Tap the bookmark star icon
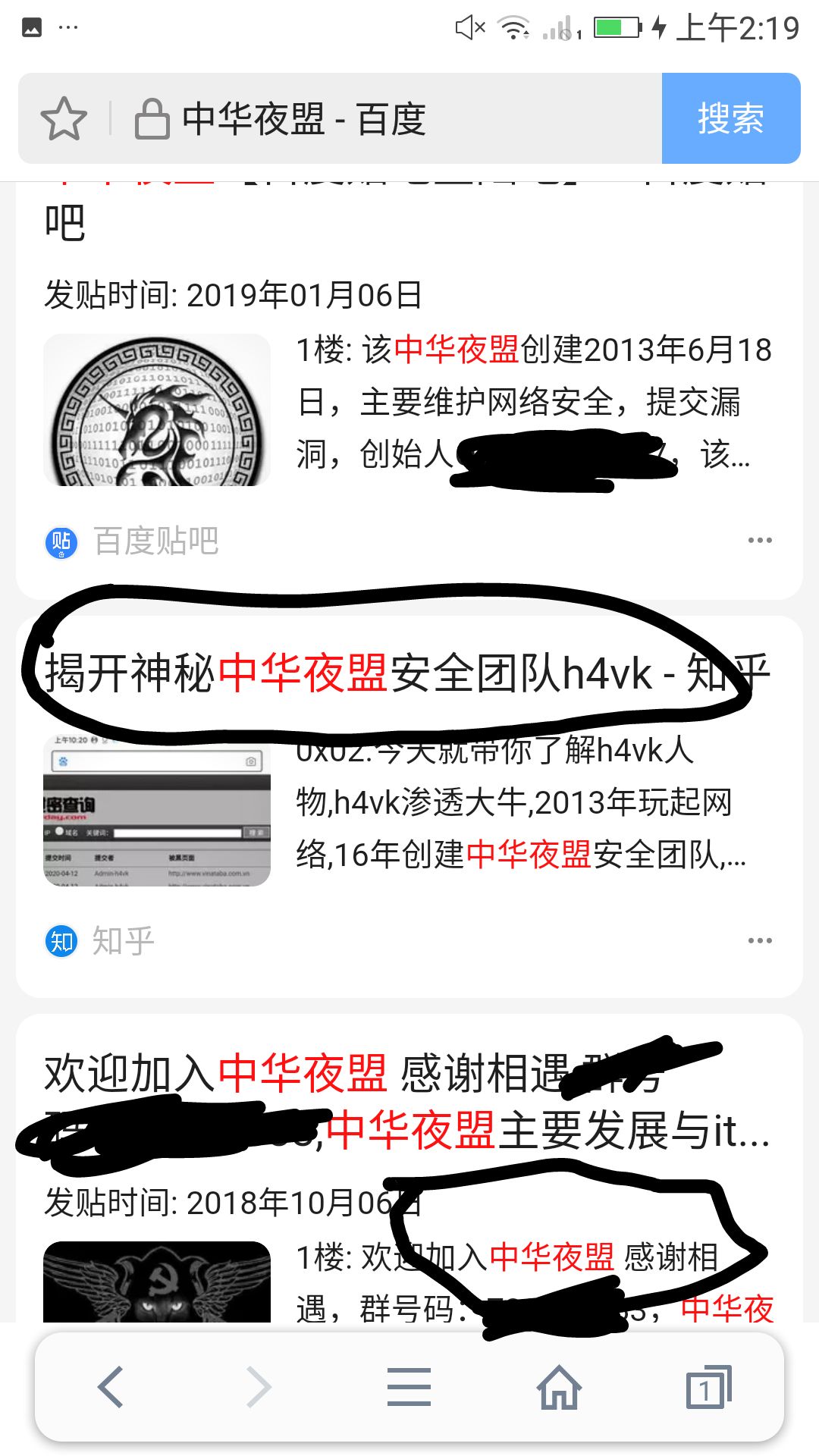 [64, 120]
